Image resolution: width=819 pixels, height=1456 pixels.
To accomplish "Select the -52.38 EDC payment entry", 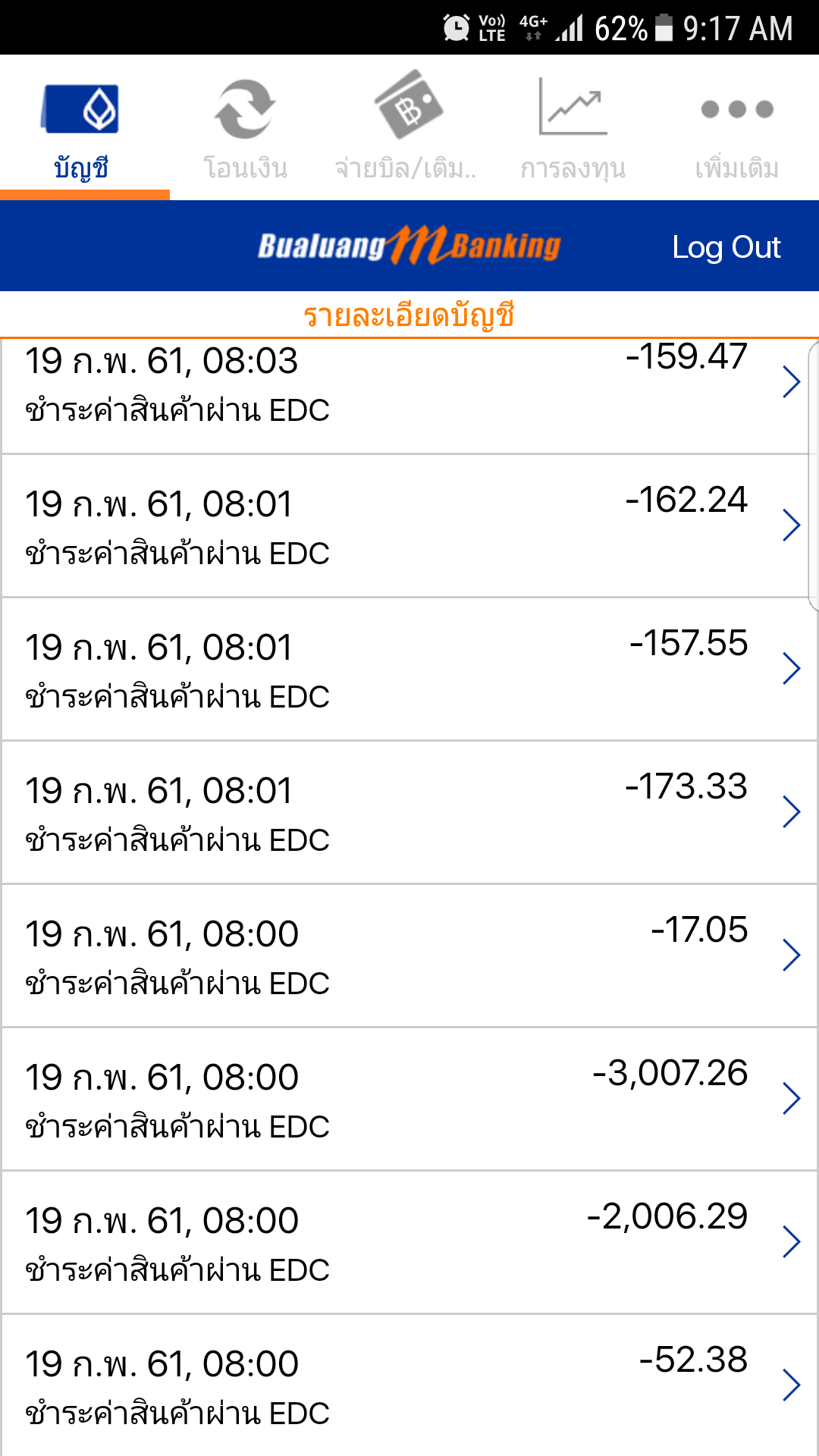I will [x=409, y=1386].
